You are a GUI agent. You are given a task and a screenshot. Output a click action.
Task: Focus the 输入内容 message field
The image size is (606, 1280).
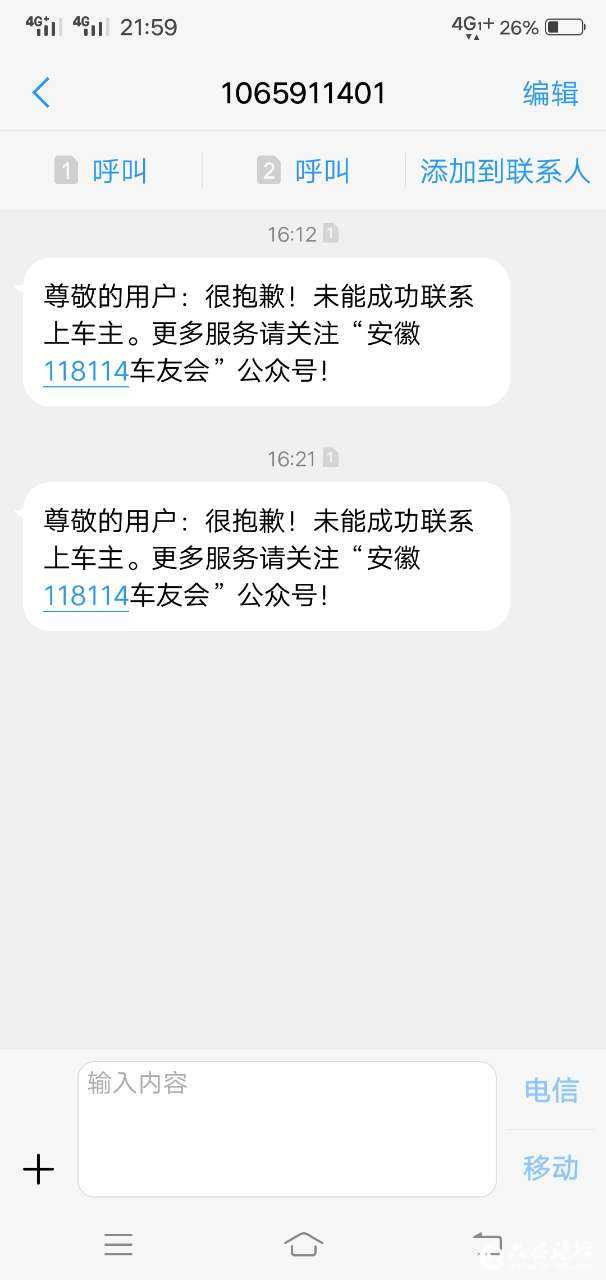tap(287, 1129)
